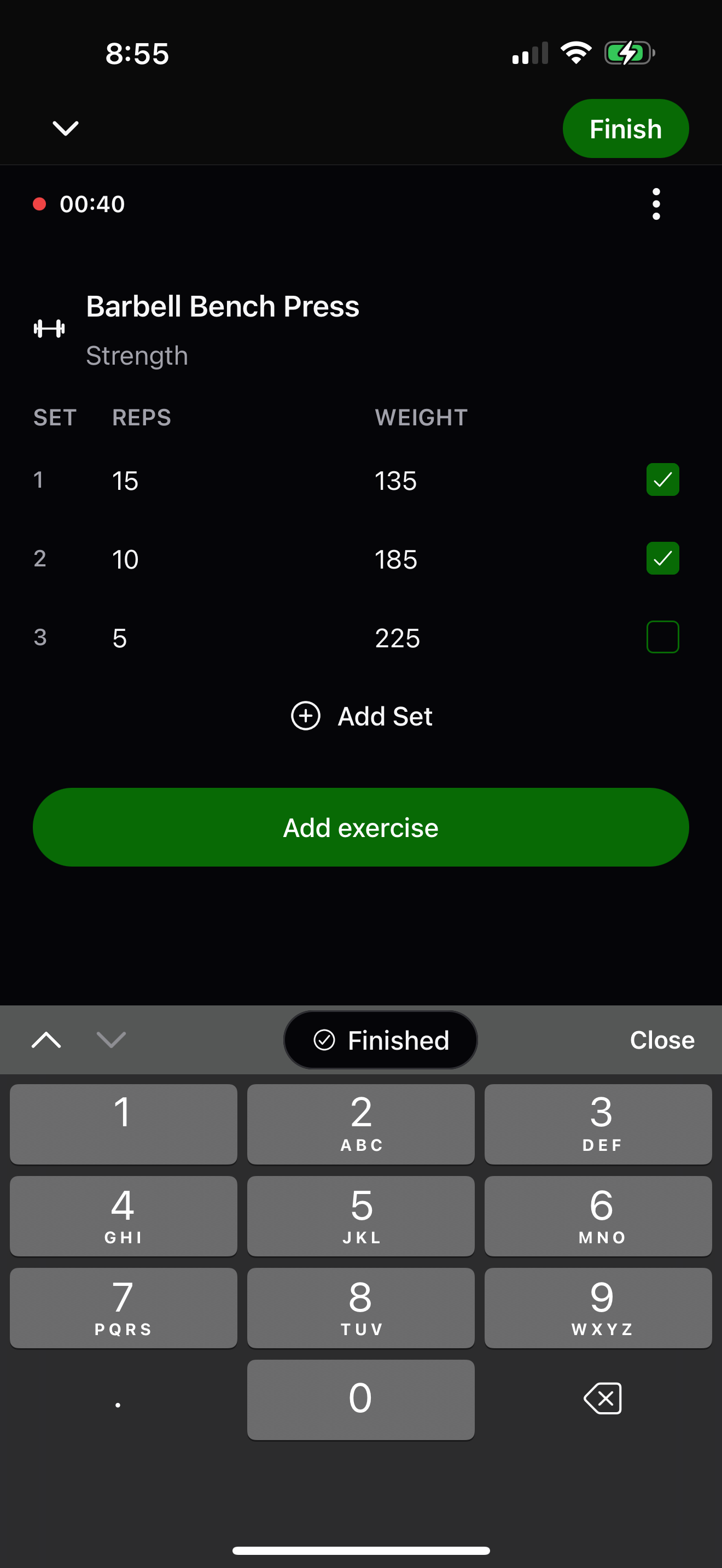The width and height of the screenshot is (722, 1568).
Task: Jump to previous field with up arrow
Action: 46,1040
